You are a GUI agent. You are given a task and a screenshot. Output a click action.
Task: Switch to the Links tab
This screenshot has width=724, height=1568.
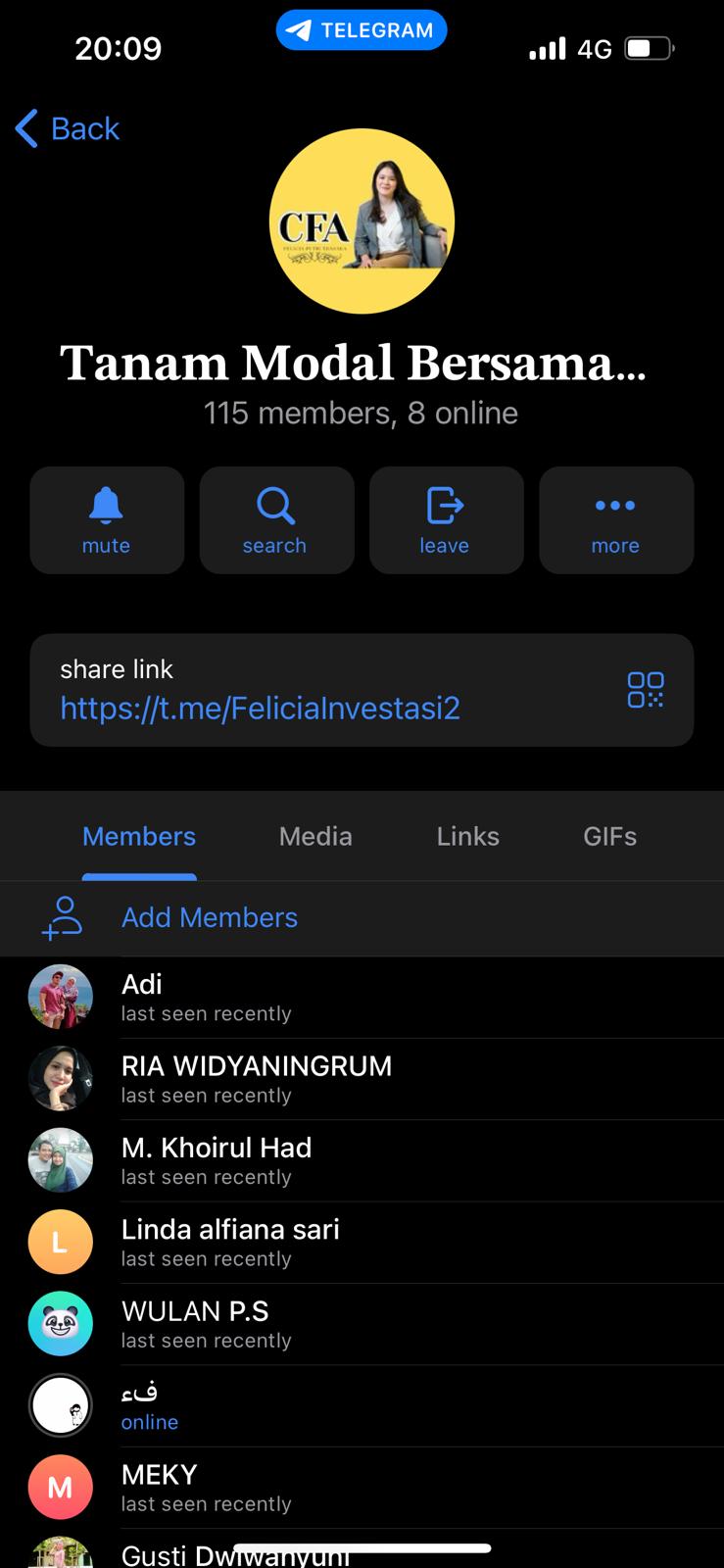(467, 836)
